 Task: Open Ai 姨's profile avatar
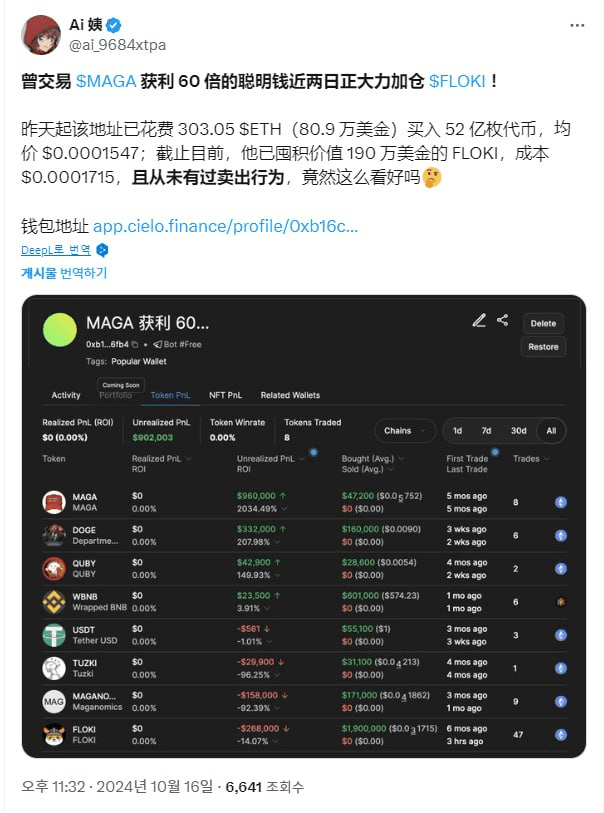tap(40, 35)
